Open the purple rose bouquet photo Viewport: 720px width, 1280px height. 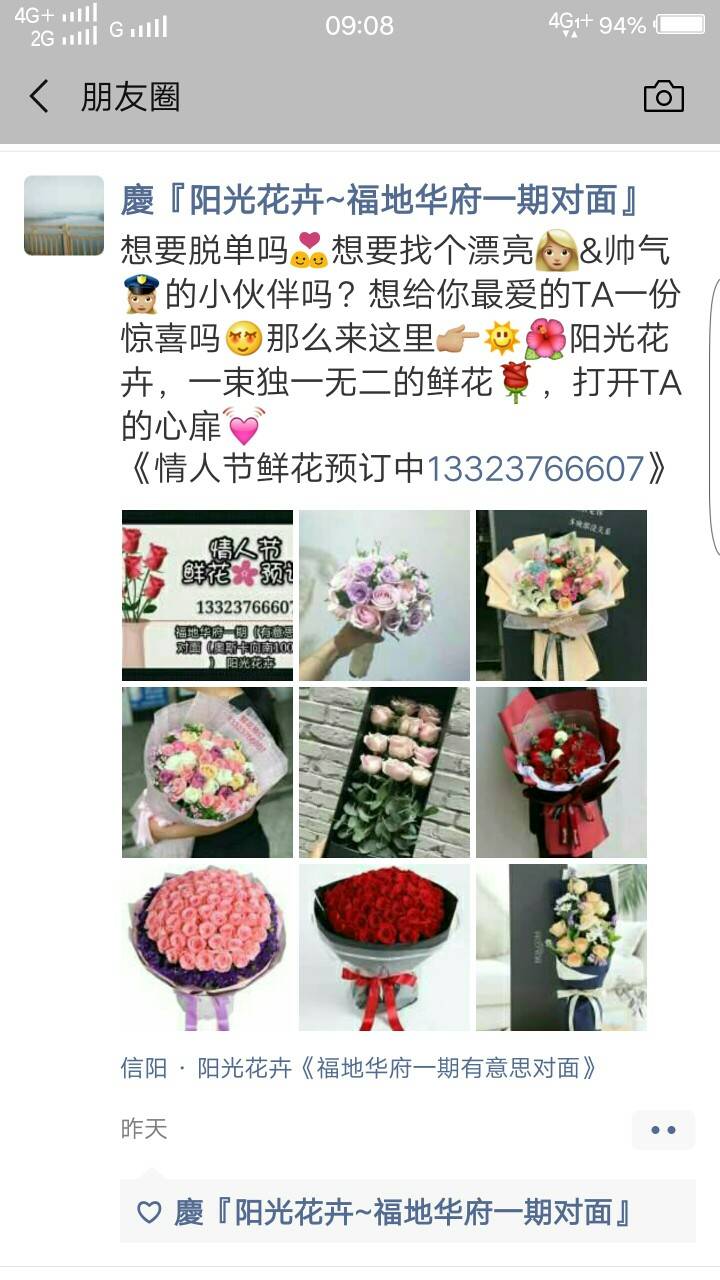click(384, 595)
